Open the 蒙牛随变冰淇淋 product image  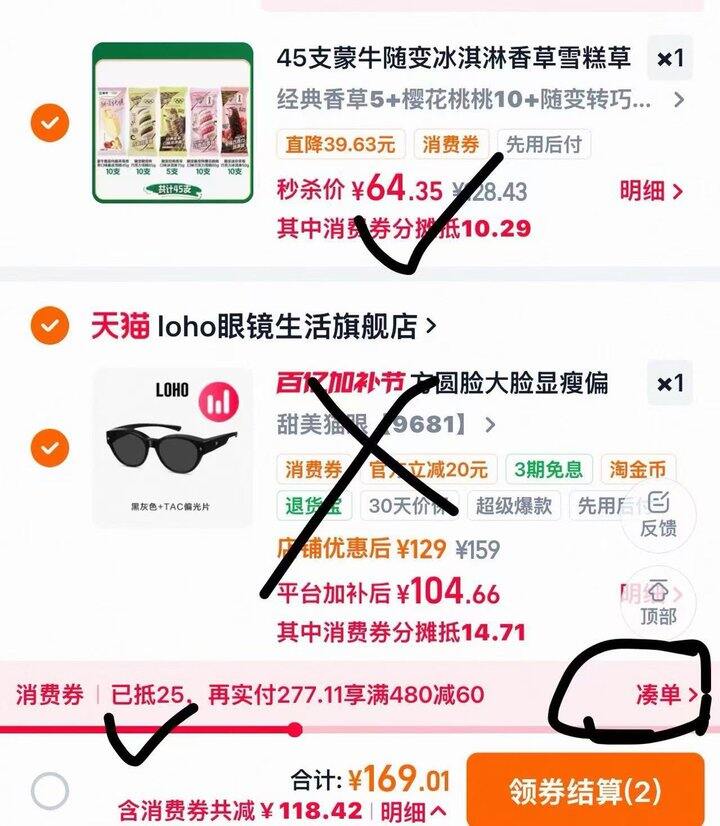(x=172, y=123)
